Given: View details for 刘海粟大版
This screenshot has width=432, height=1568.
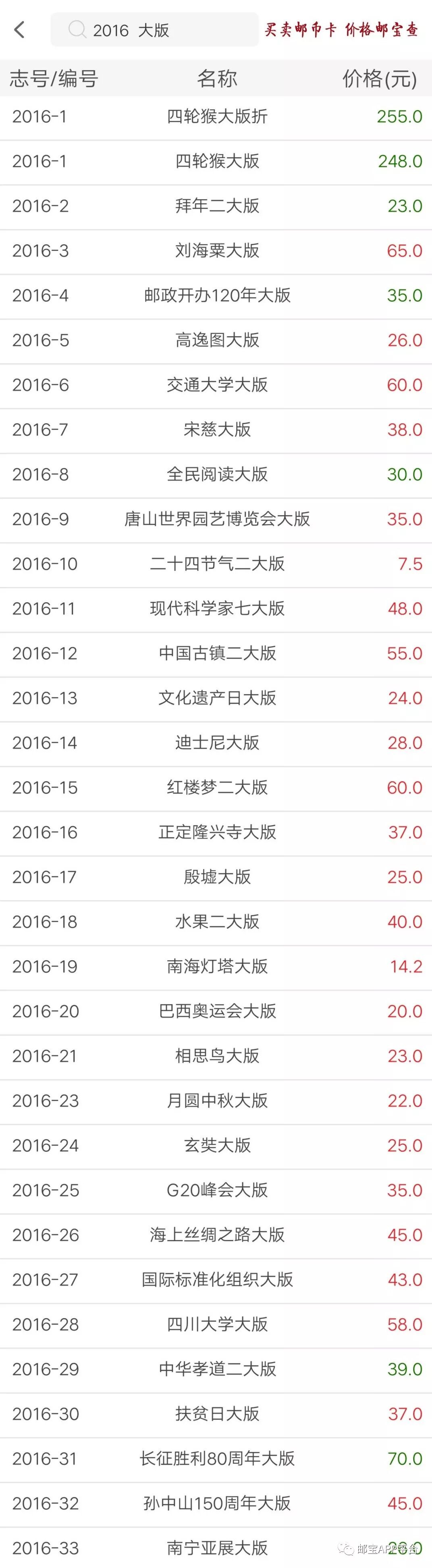Looking at the screenshot, I should click(217, 250).
